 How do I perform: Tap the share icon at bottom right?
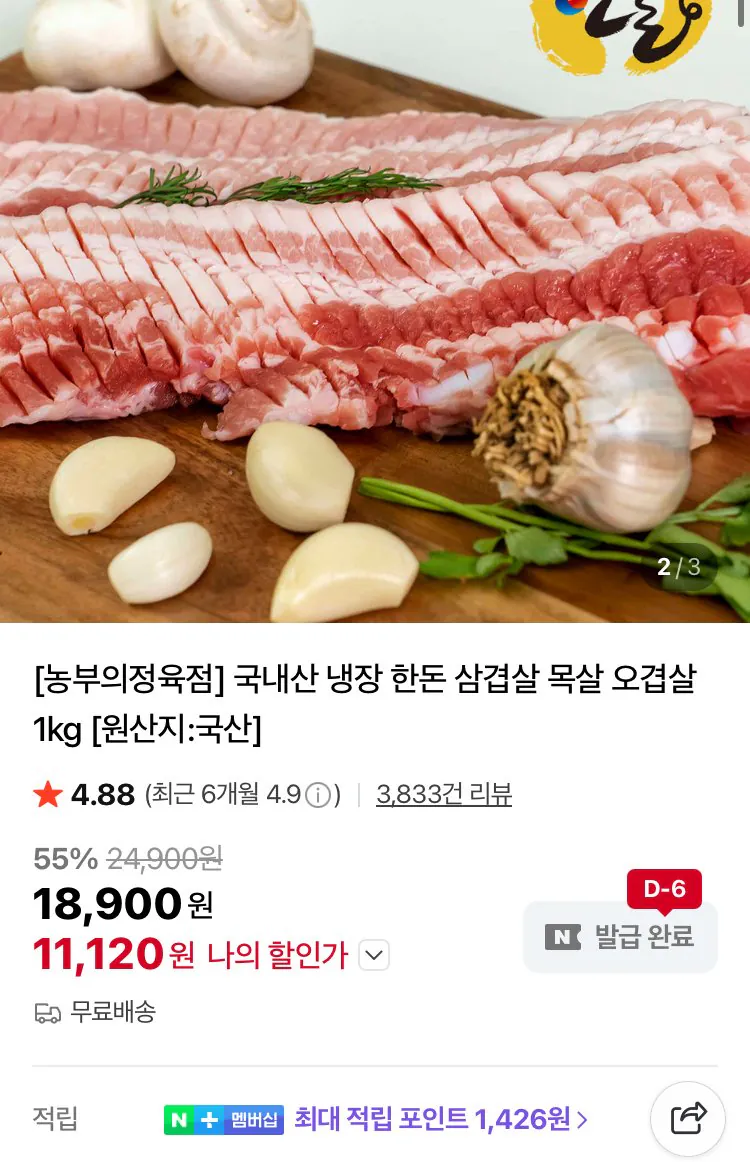point(689,1119)
